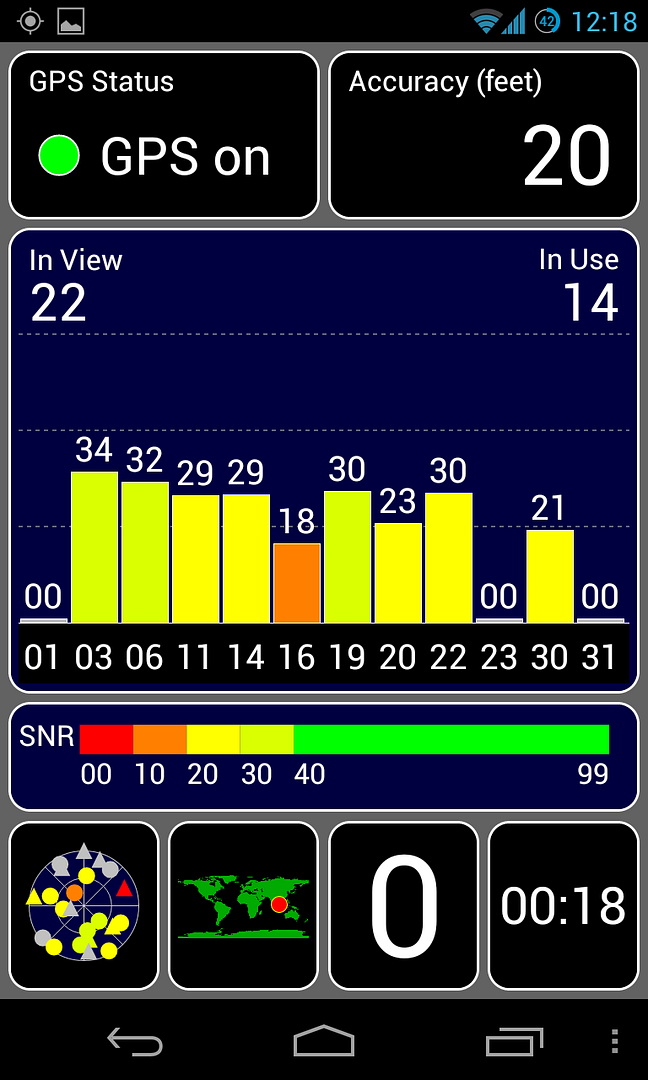
Task: Go back with the navigation bar arrow
Action: [x=135, y=1042]
